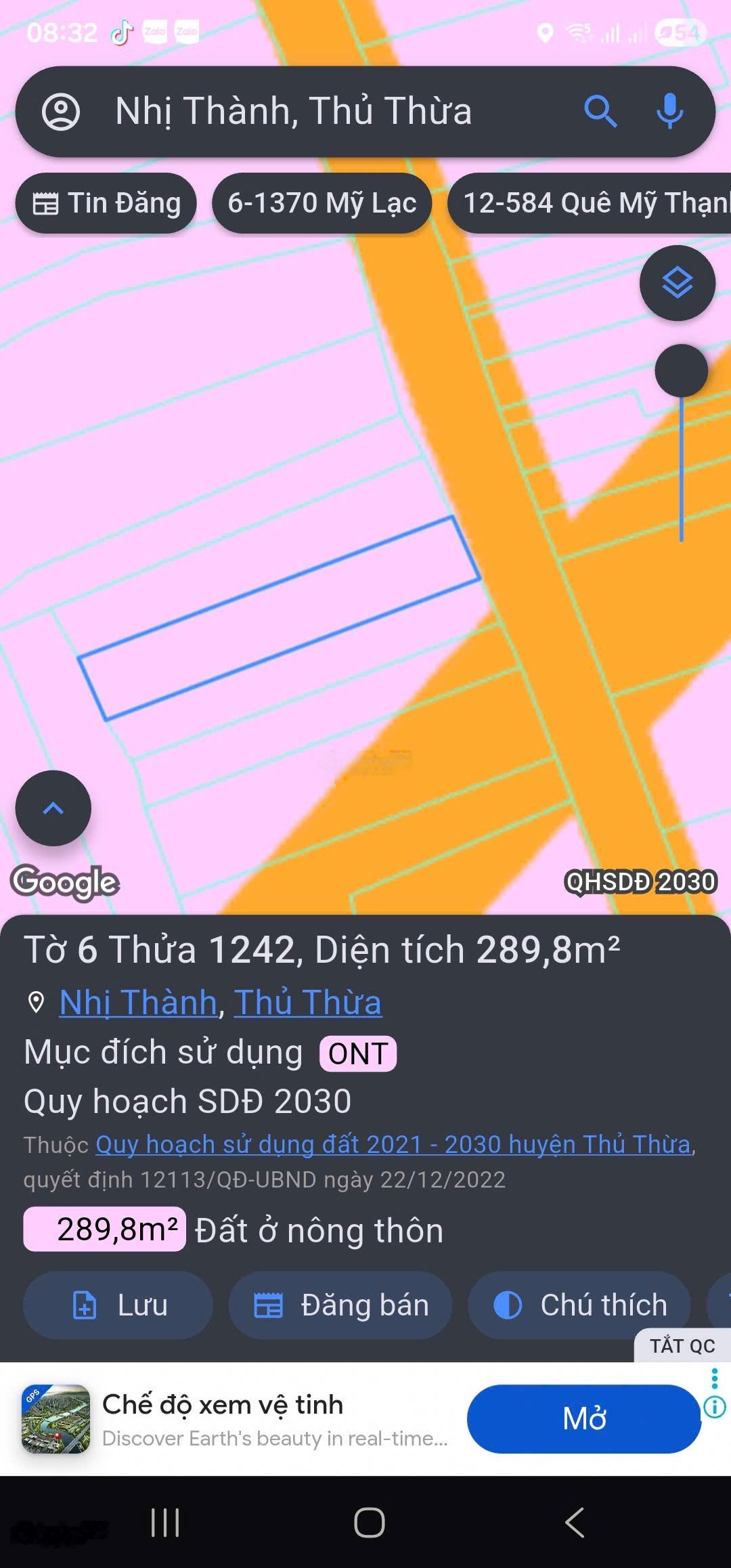Tap the profile avatar in the search bar
Screen dimensions: 731x1568
coord(64,113)
